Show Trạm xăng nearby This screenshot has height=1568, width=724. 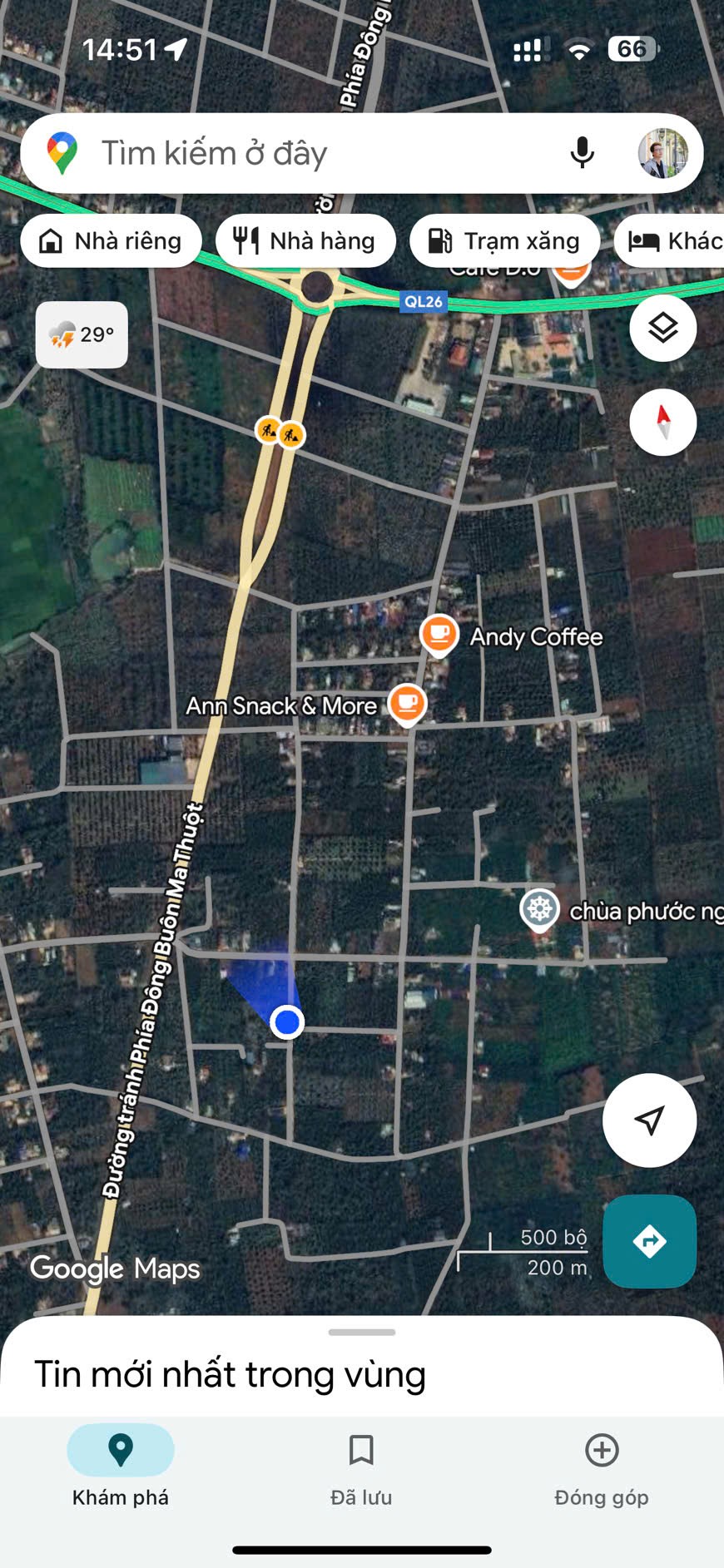point(505,241)
